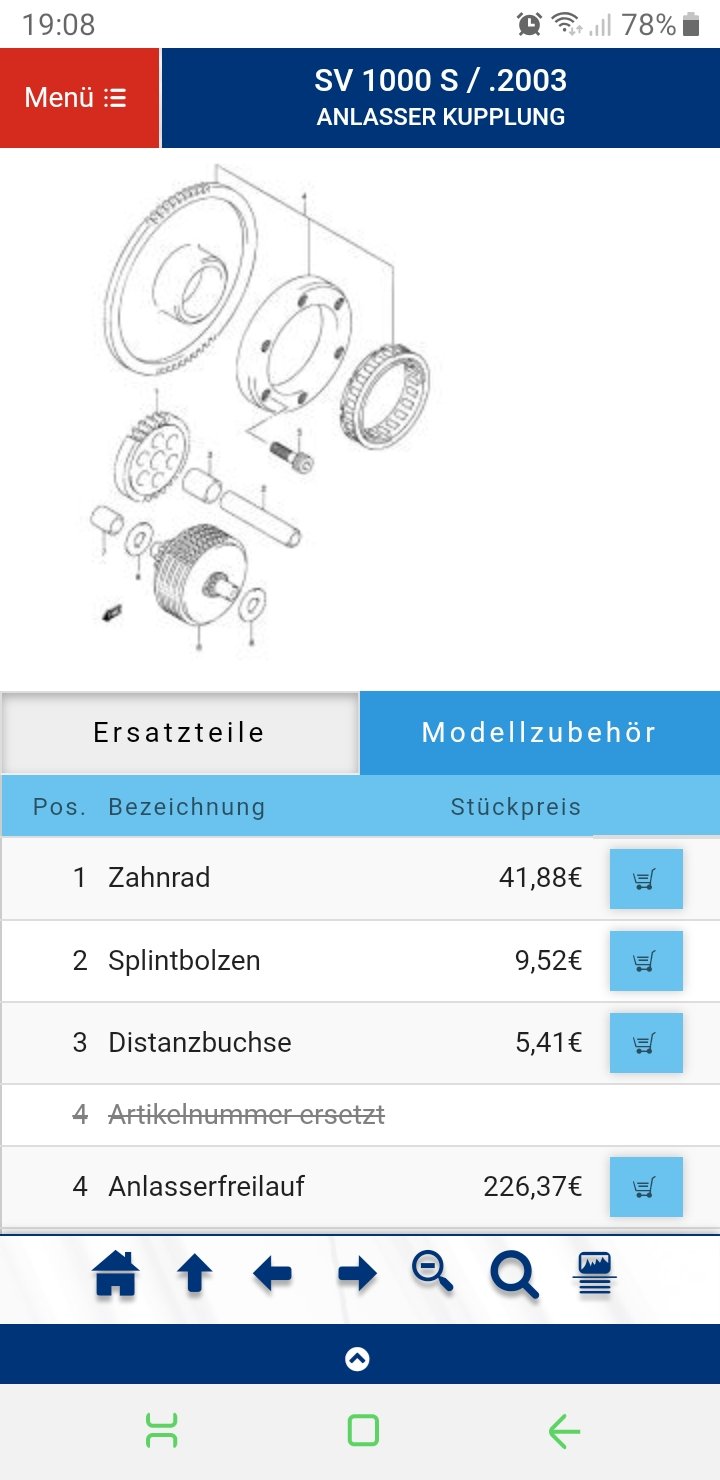The width and height of the screenshot is (720, 1480).
Task: Zoom out of the parts diagram
Action: click(433, 1272)
